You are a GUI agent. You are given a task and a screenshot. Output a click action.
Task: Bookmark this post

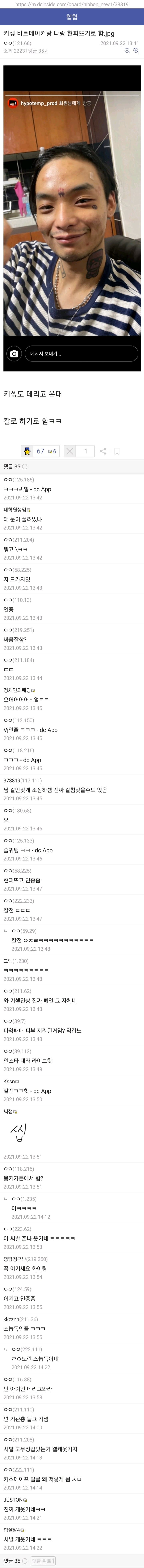tap(117, 451)
